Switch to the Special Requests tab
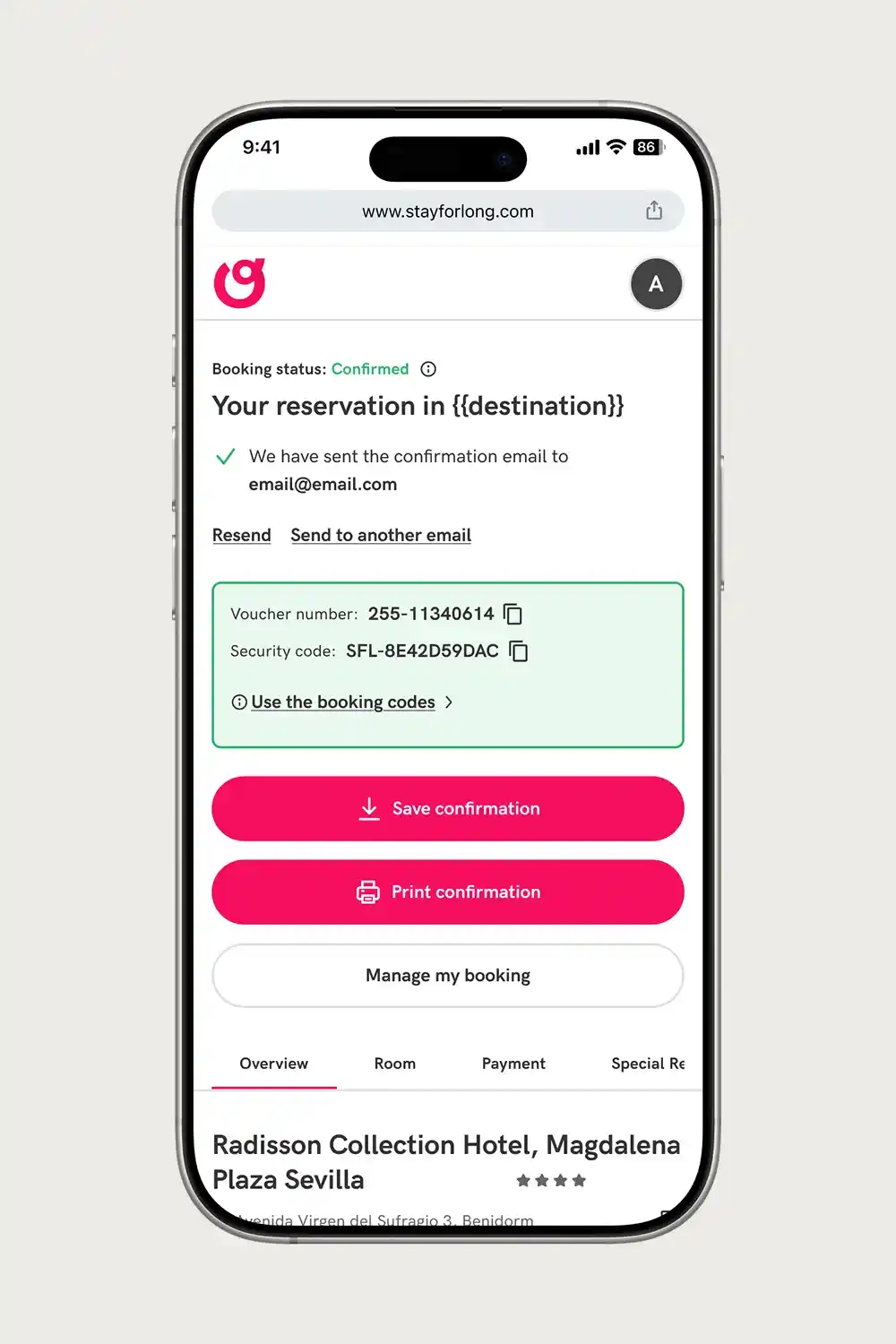The height and width of the screenshot is (1344, 896). pyautogui.click(x=647, y=1064)
